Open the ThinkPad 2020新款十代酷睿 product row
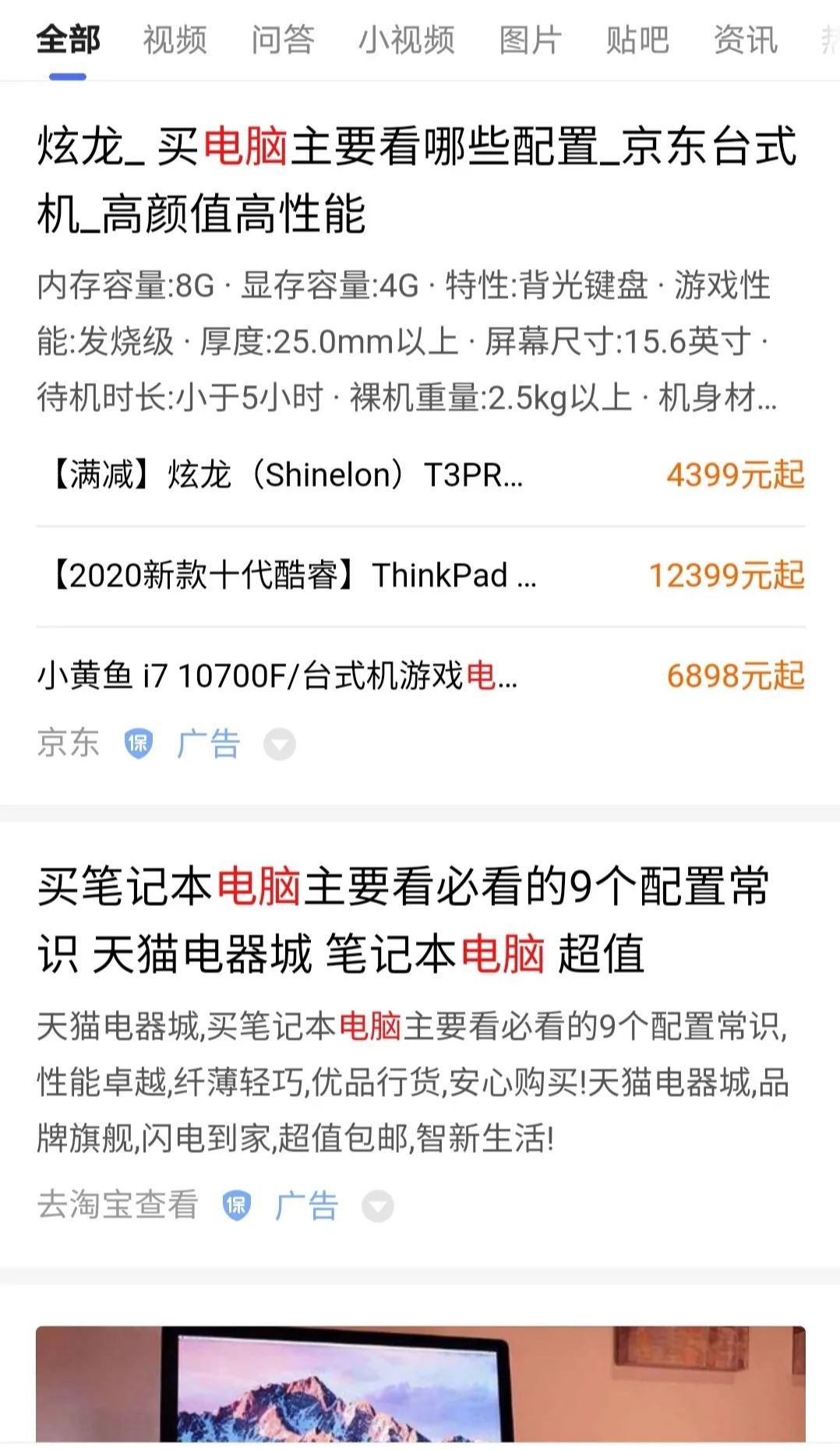Viewport: 840px width, 1450px height. pos(421,576)
